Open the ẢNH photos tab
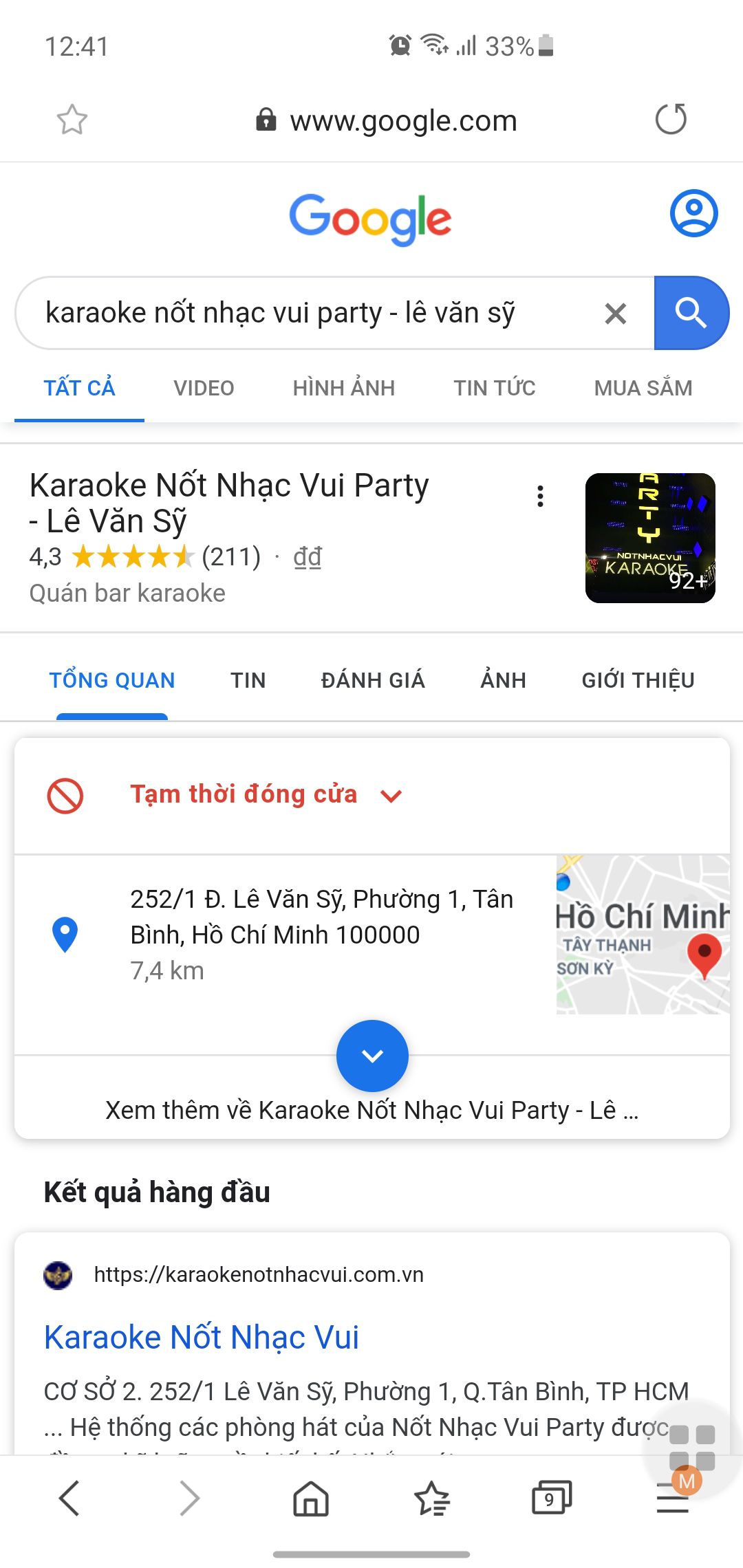The image size is (743, 1568). [x=503, y=680]
